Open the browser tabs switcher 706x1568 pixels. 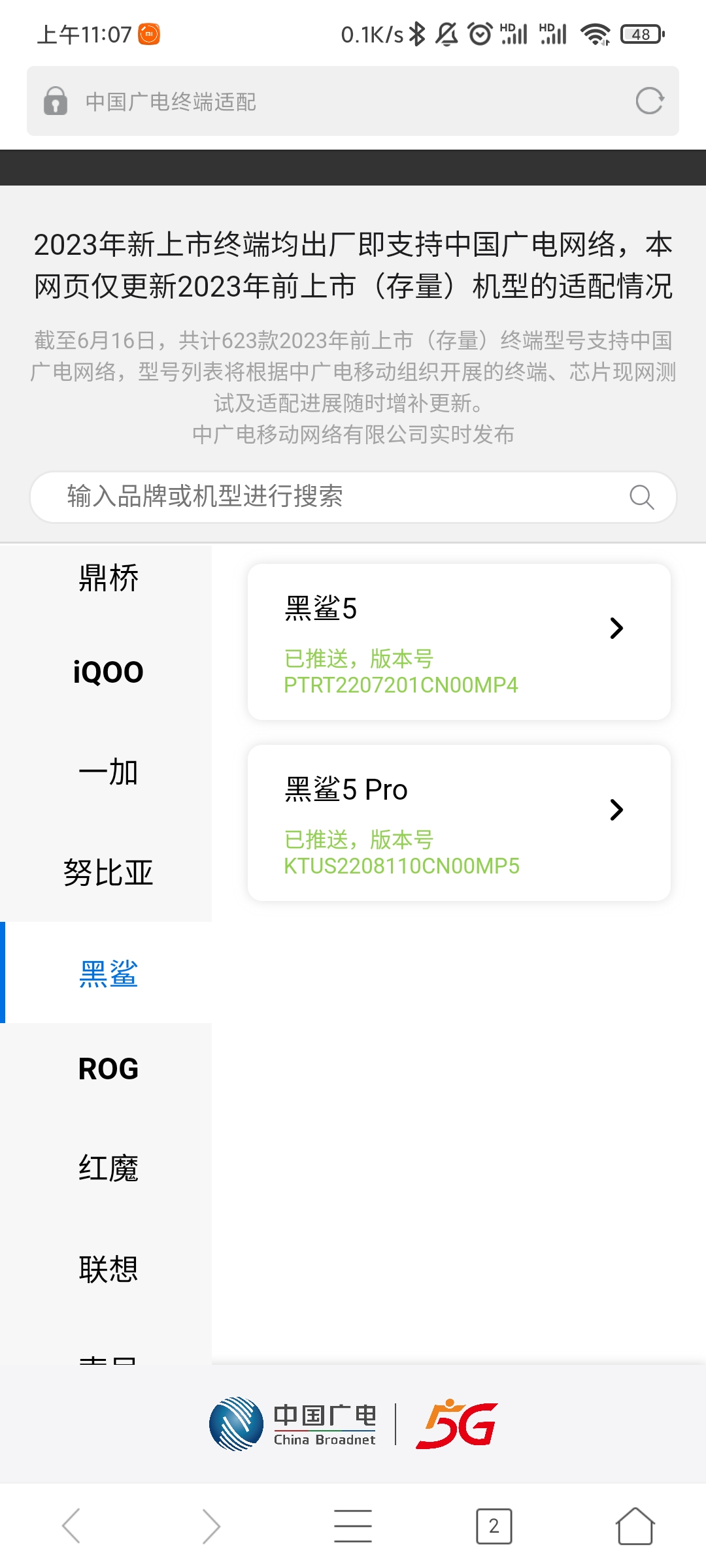(494, 1526)
